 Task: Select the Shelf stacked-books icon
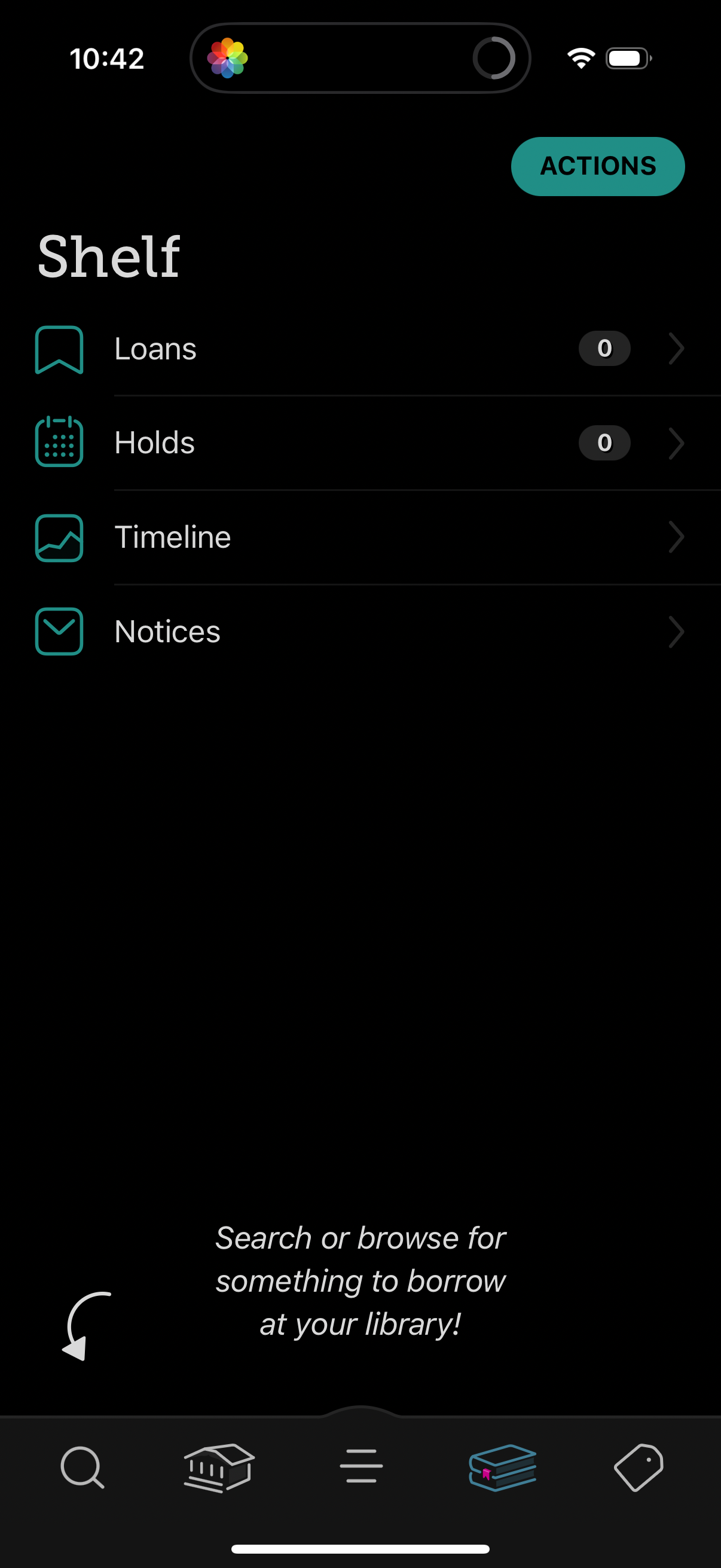point(502,1467)
